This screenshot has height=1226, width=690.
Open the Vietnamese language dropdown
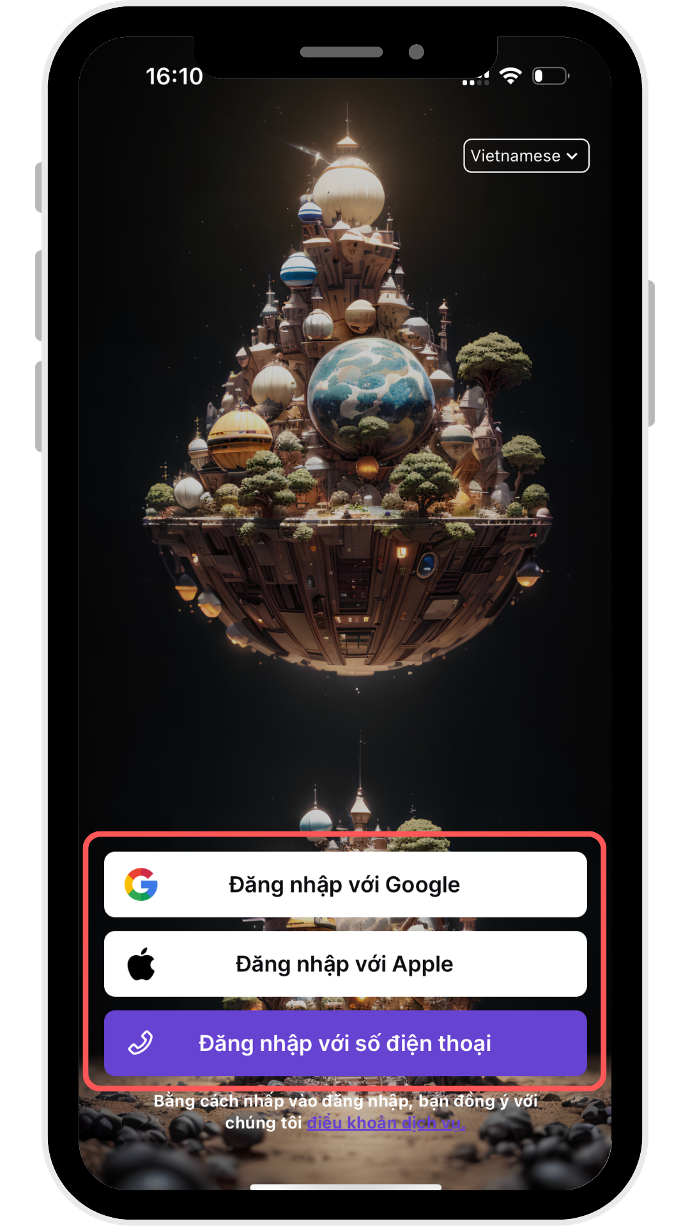pos(526,156)
